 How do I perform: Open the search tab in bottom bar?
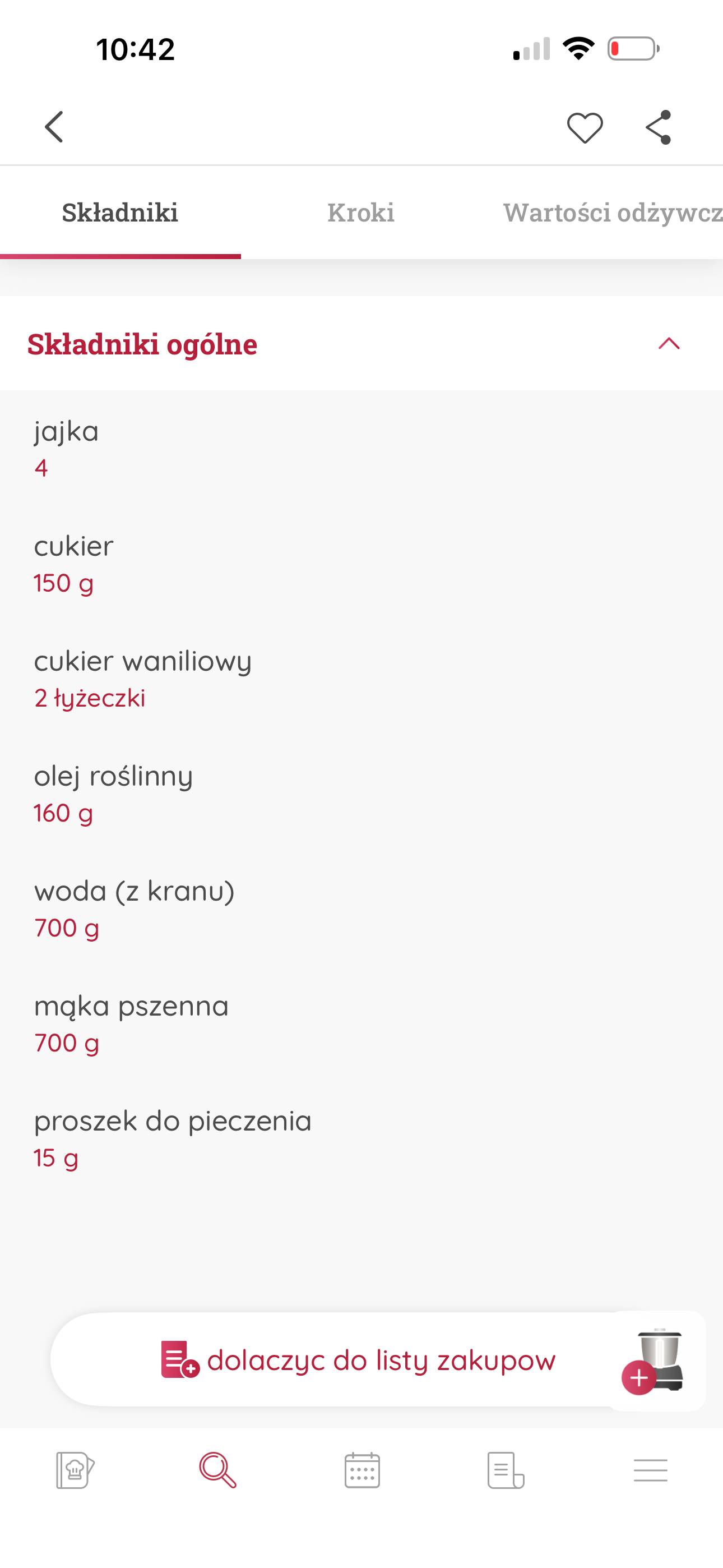pos(218,1470)
